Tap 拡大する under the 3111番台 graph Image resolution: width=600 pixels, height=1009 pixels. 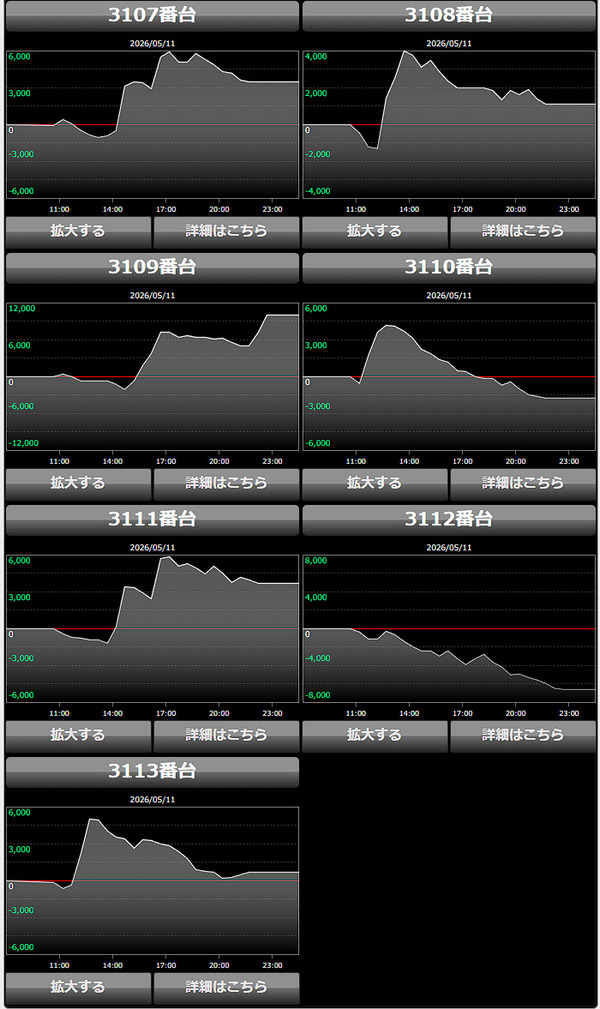click(79, 736)
